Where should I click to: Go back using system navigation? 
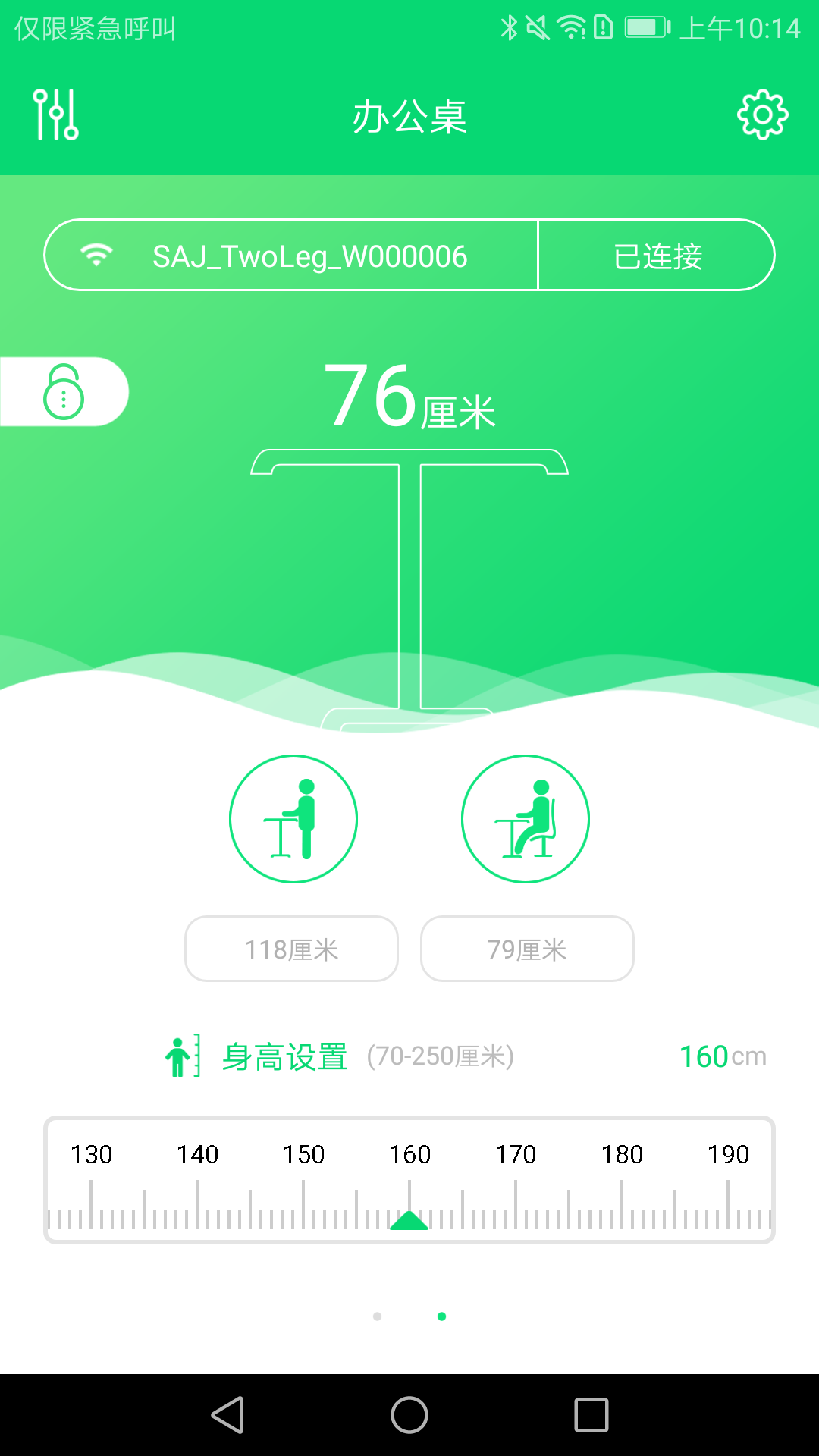pos(227,1415)
